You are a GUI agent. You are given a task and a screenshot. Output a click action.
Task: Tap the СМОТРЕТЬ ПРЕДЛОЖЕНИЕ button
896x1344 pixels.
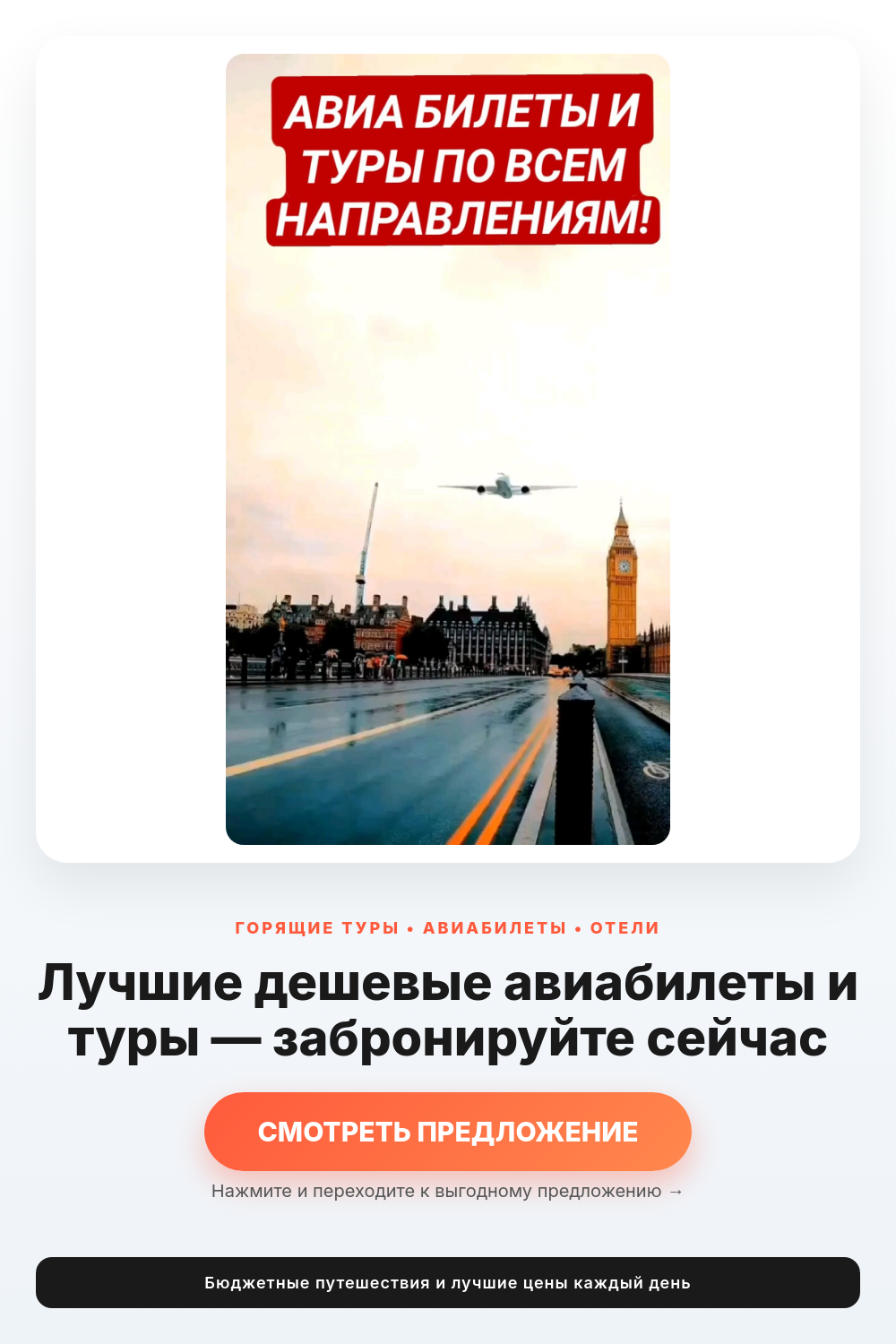click(448, 1132)
